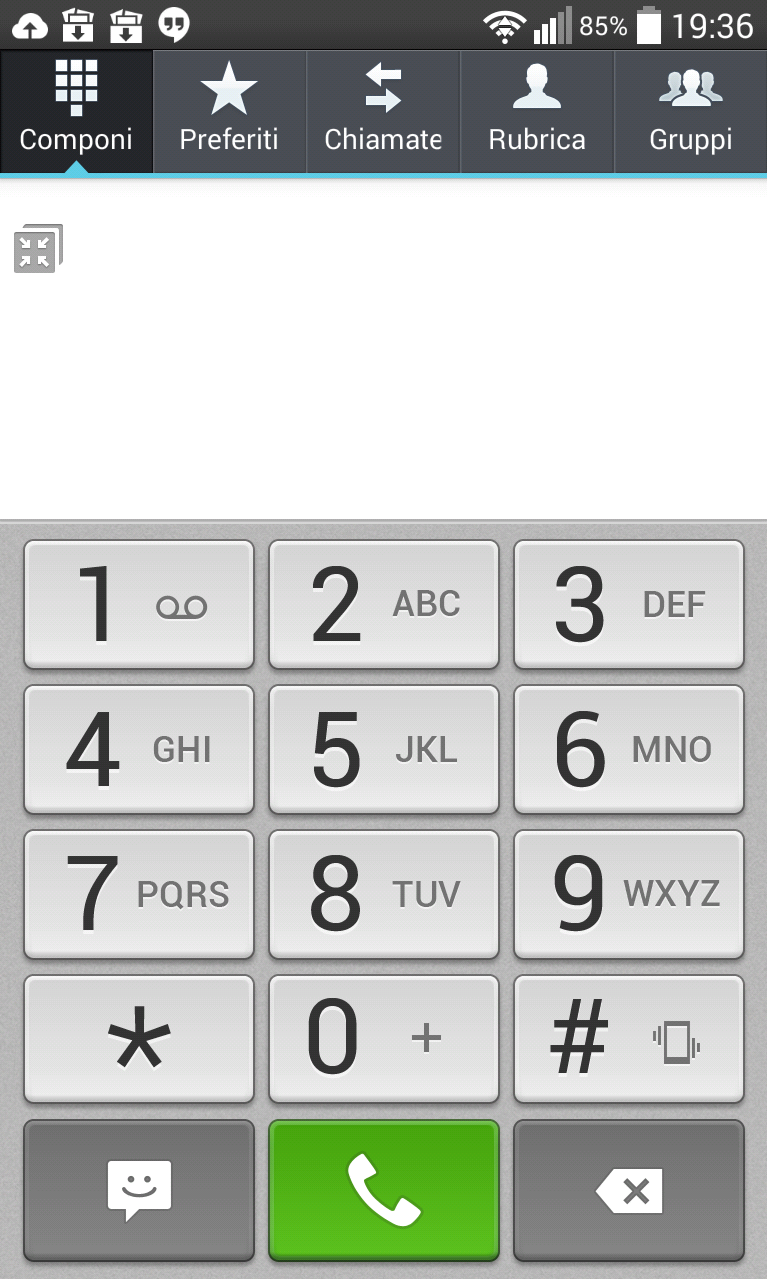
Task: Enter the asterisk symbol
Action: 139,1039
